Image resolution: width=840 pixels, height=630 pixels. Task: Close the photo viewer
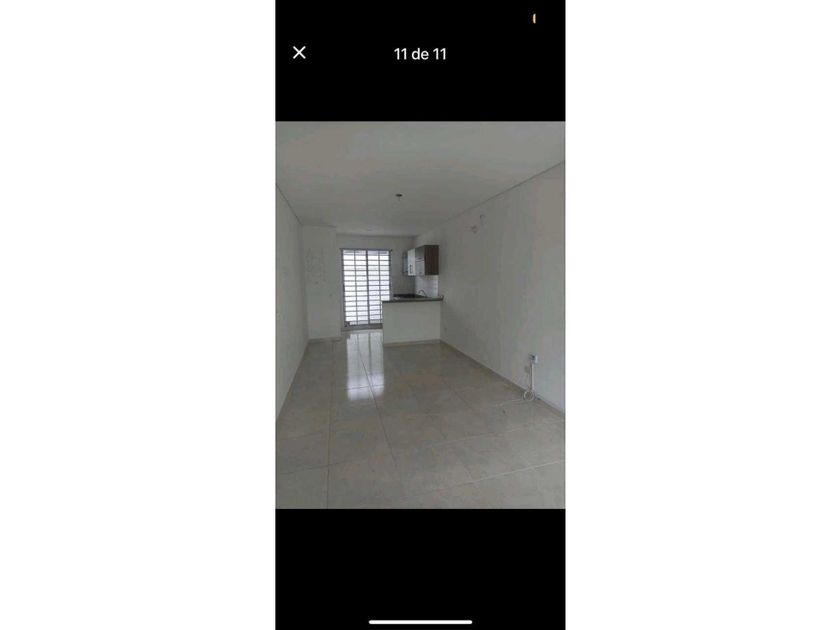(x=299, y=52)
